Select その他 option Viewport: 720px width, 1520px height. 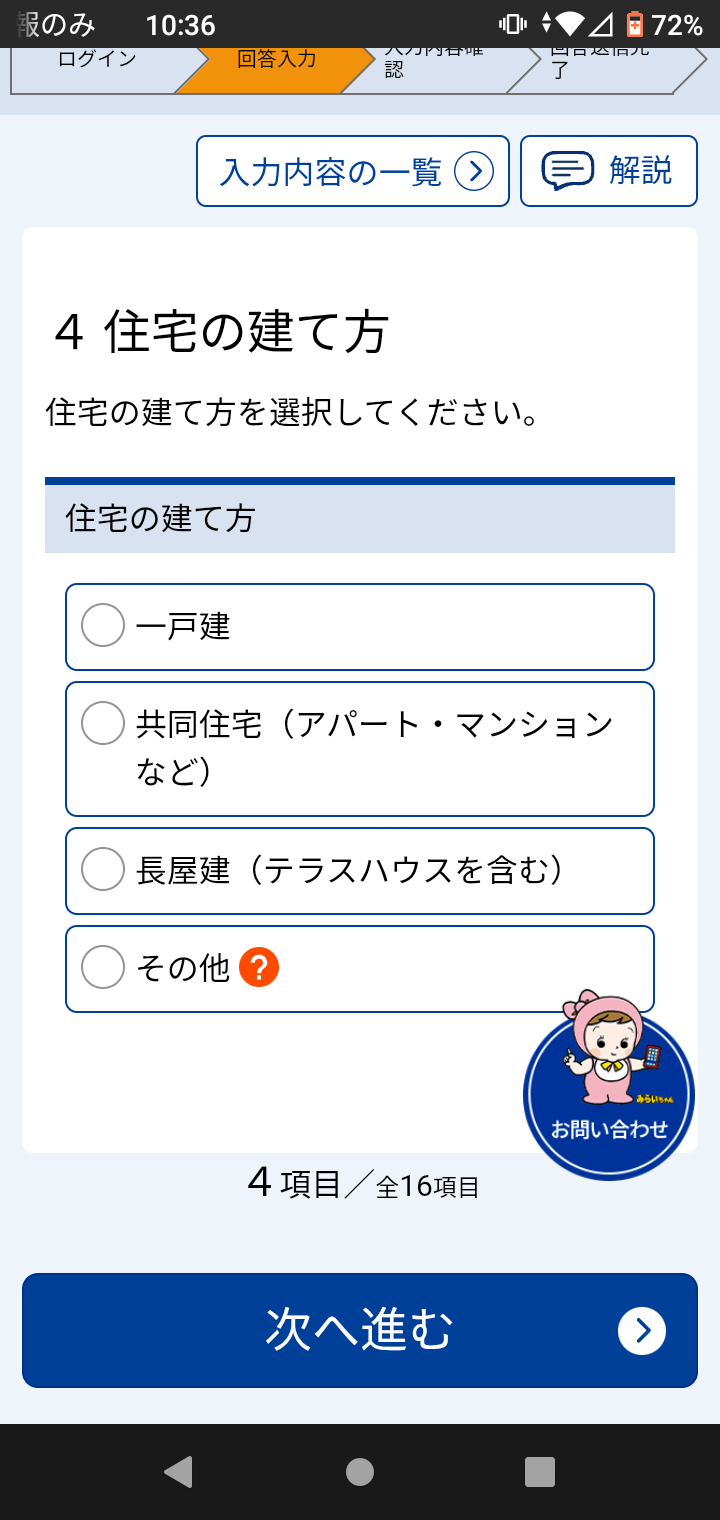360,969
